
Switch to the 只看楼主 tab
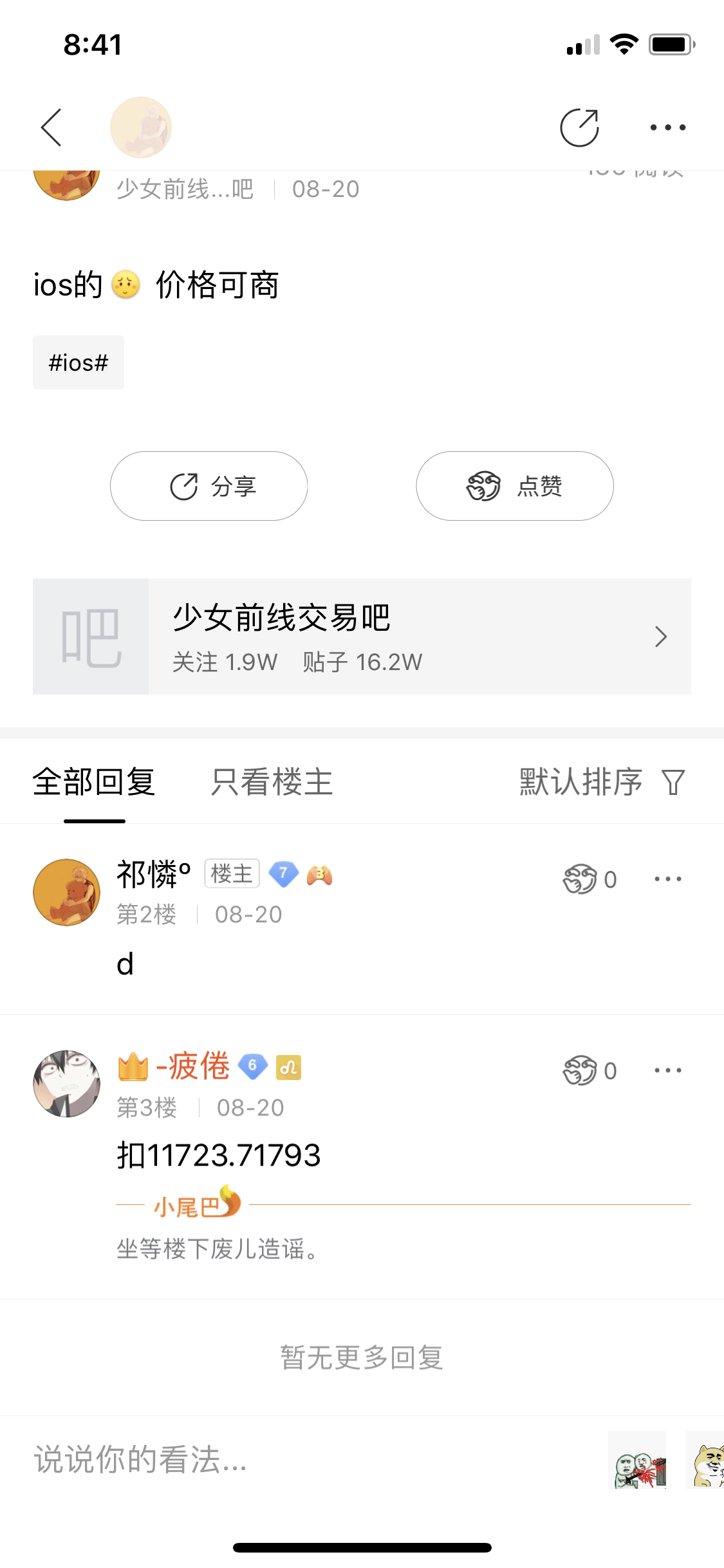(x=272, y=782)
